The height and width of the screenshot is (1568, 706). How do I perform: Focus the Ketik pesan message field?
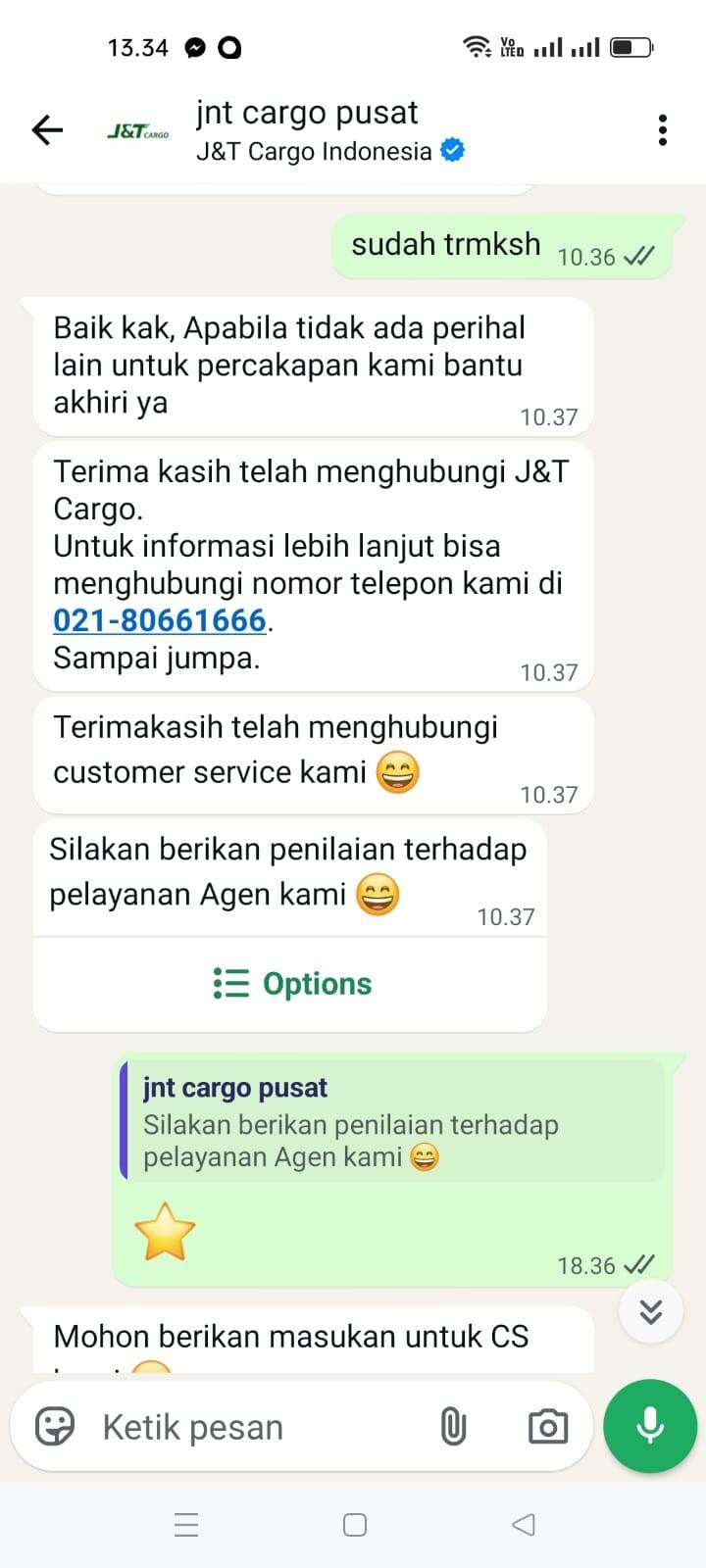point(255,1427)
